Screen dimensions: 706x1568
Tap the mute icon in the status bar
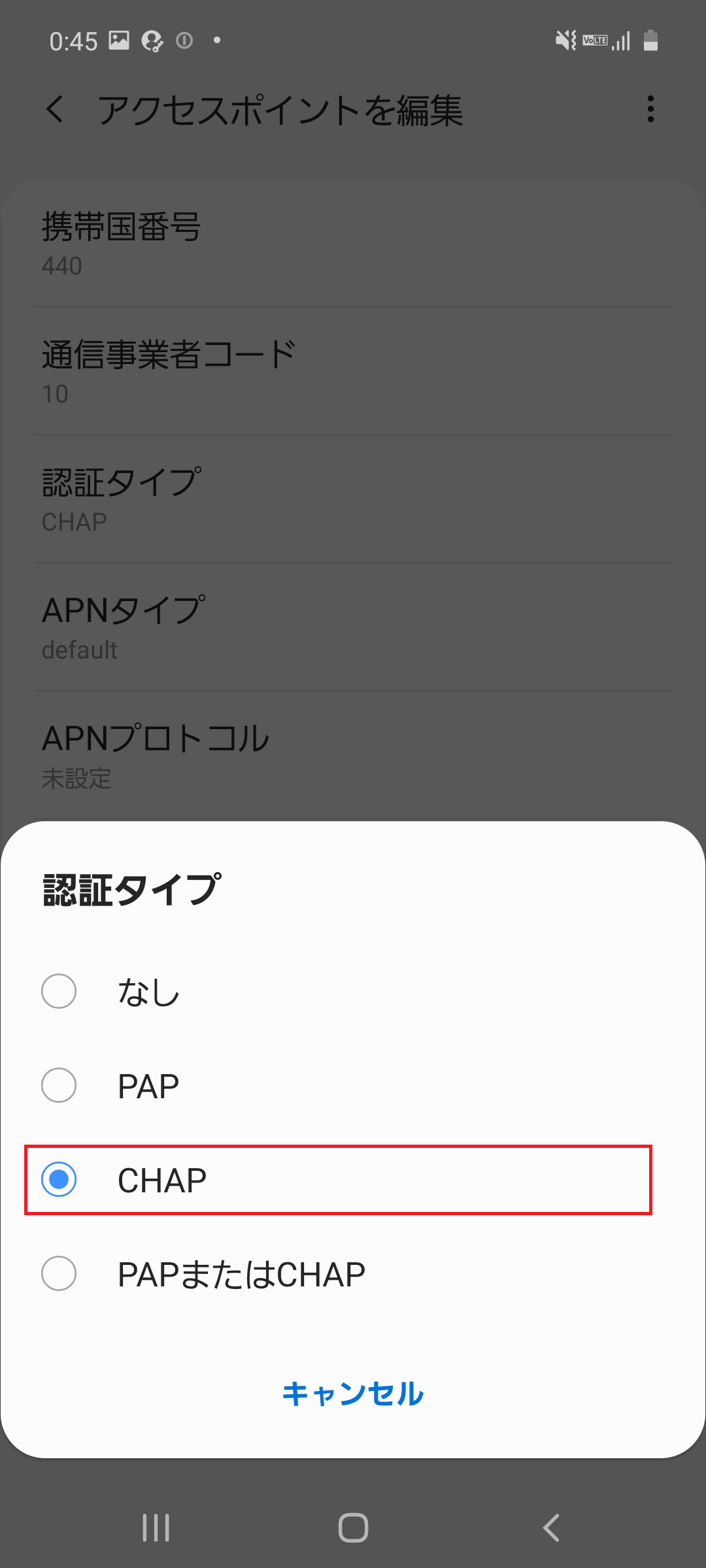(x=565, y=39)
